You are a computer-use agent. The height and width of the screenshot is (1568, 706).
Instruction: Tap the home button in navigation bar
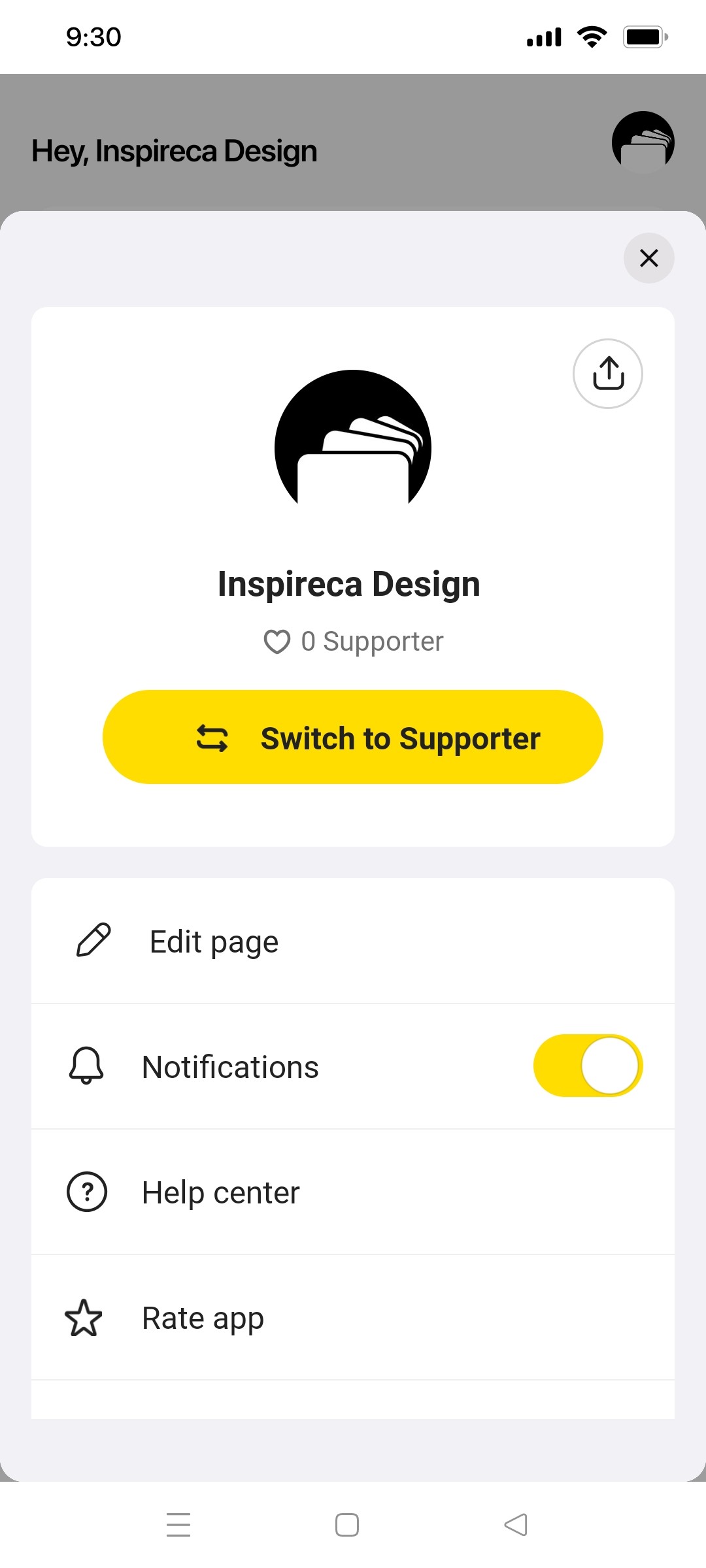(x=347, y=1525)
